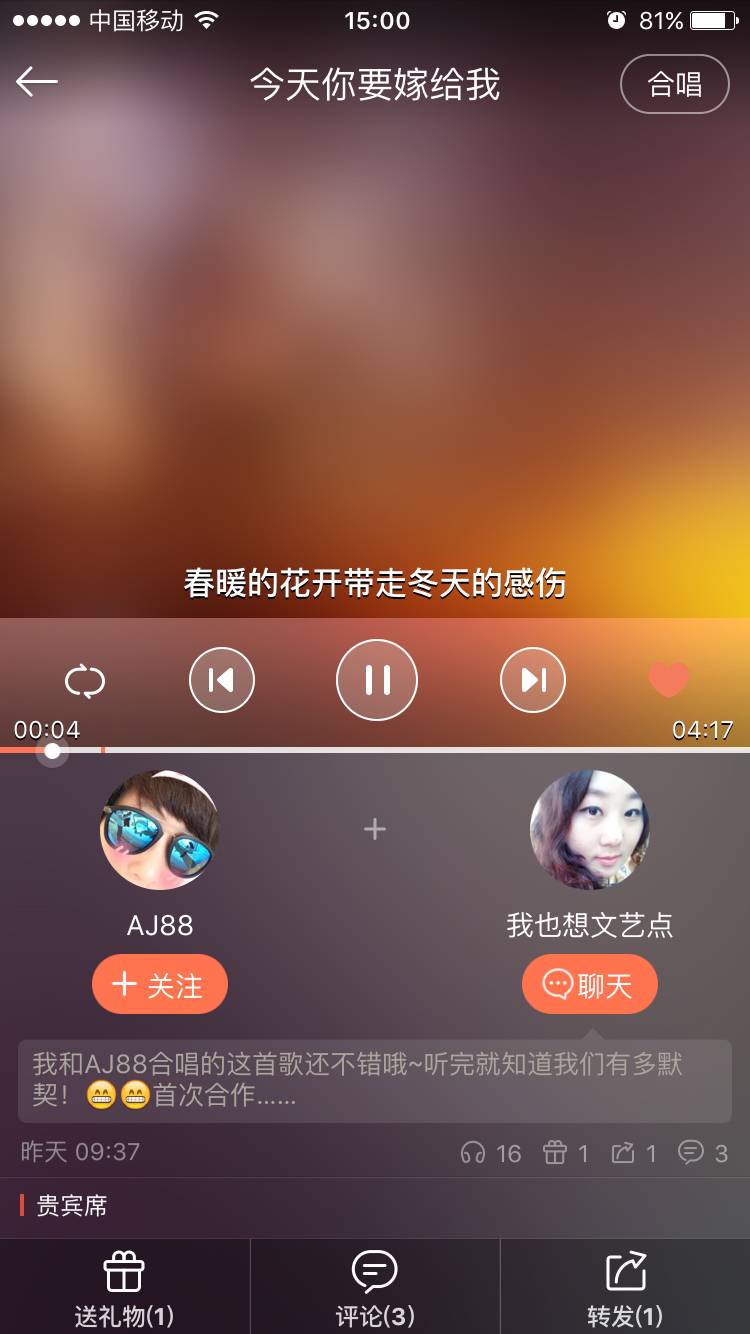The image size is (750, 1334).
Task: Open the 评论 comments section
Action: tap(375, 1288)
